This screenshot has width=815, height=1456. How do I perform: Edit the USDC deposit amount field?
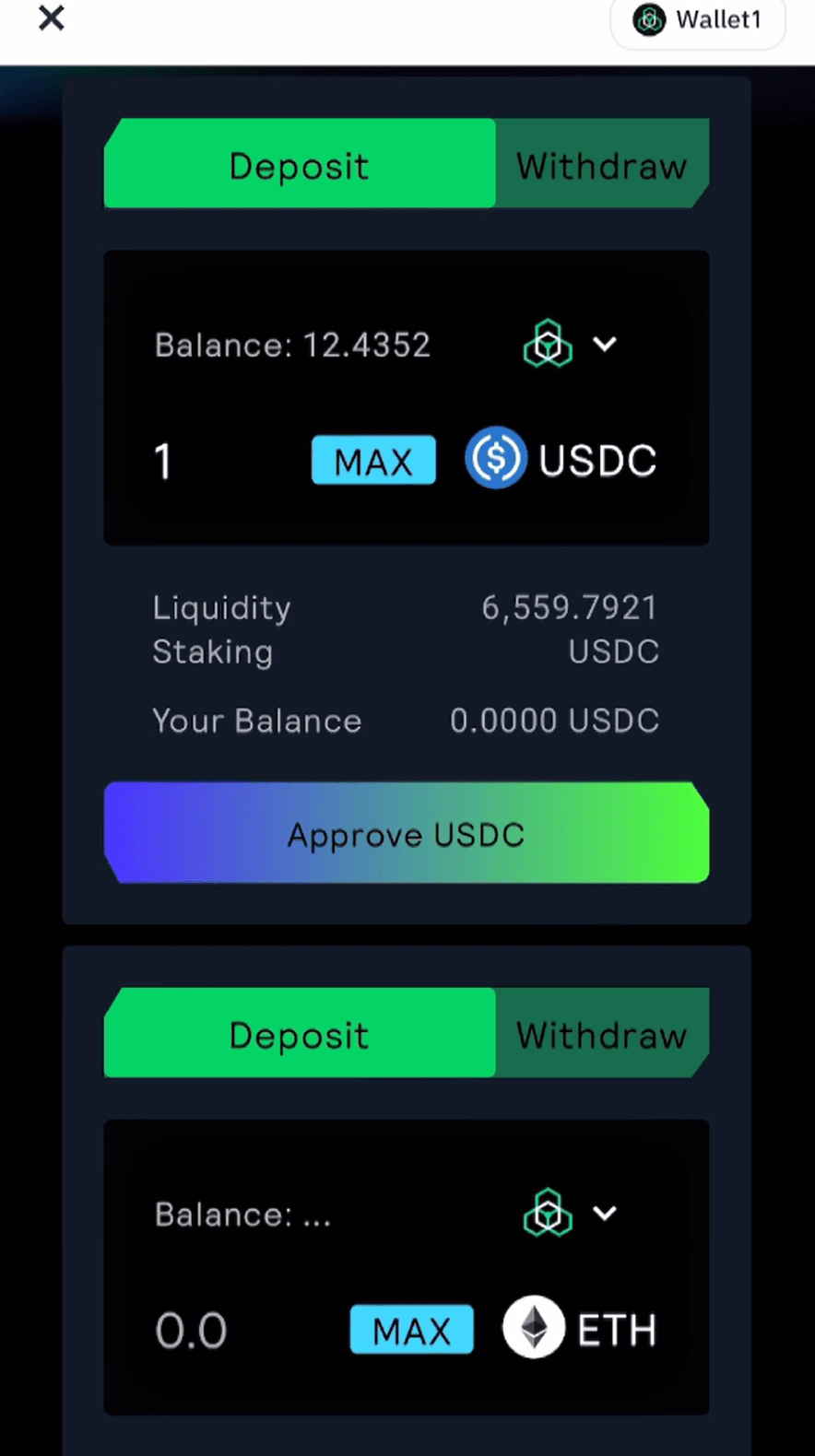coord(221,461)
